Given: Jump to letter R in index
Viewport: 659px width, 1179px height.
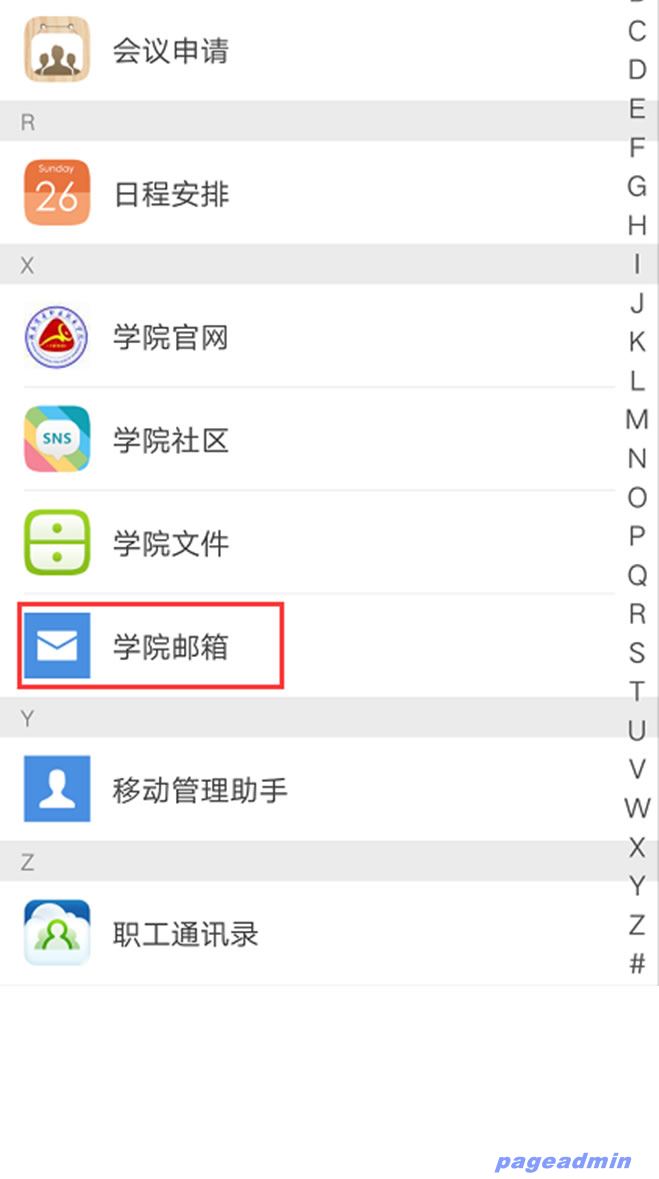Looking at the screenshot, I should (x=637, y=614).
